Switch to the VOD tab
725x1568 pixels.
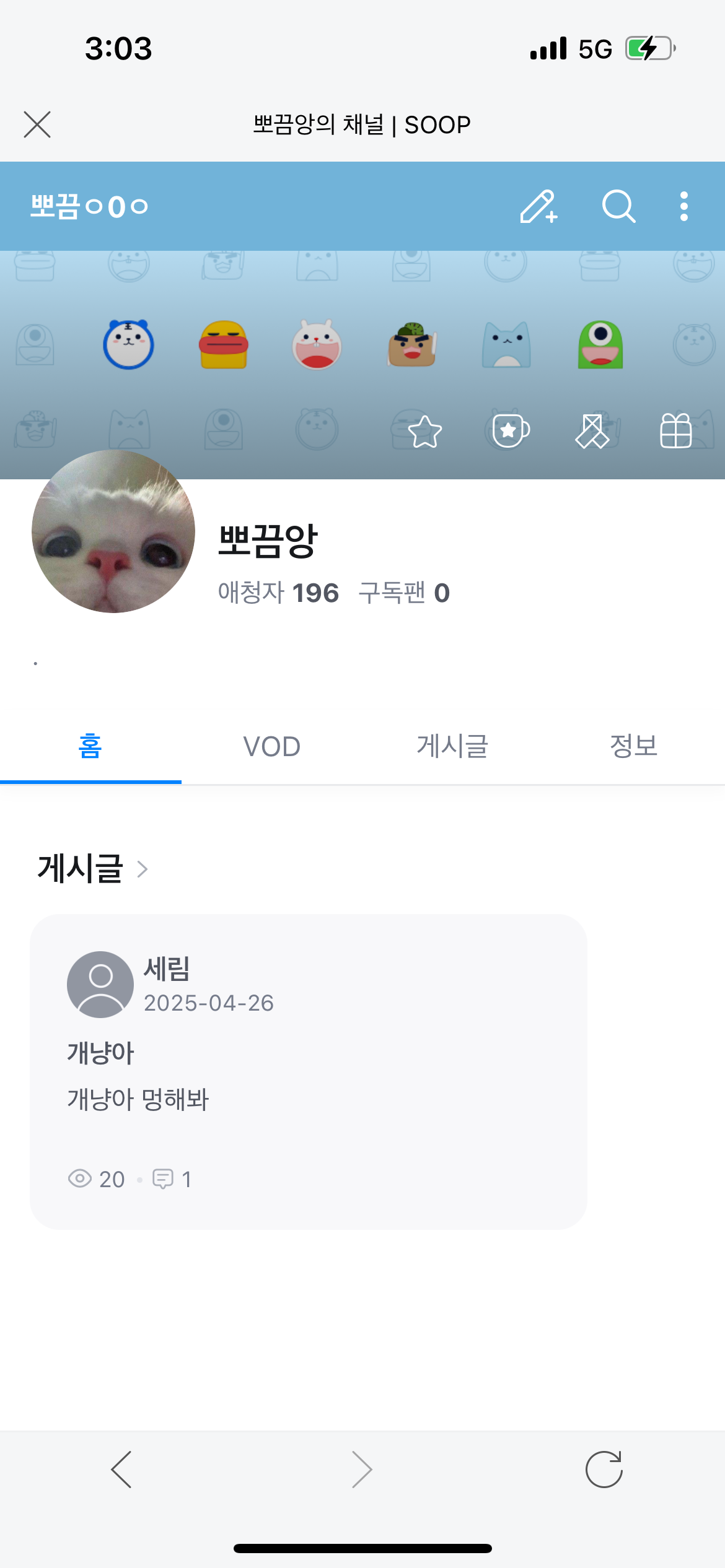point(271,746)
